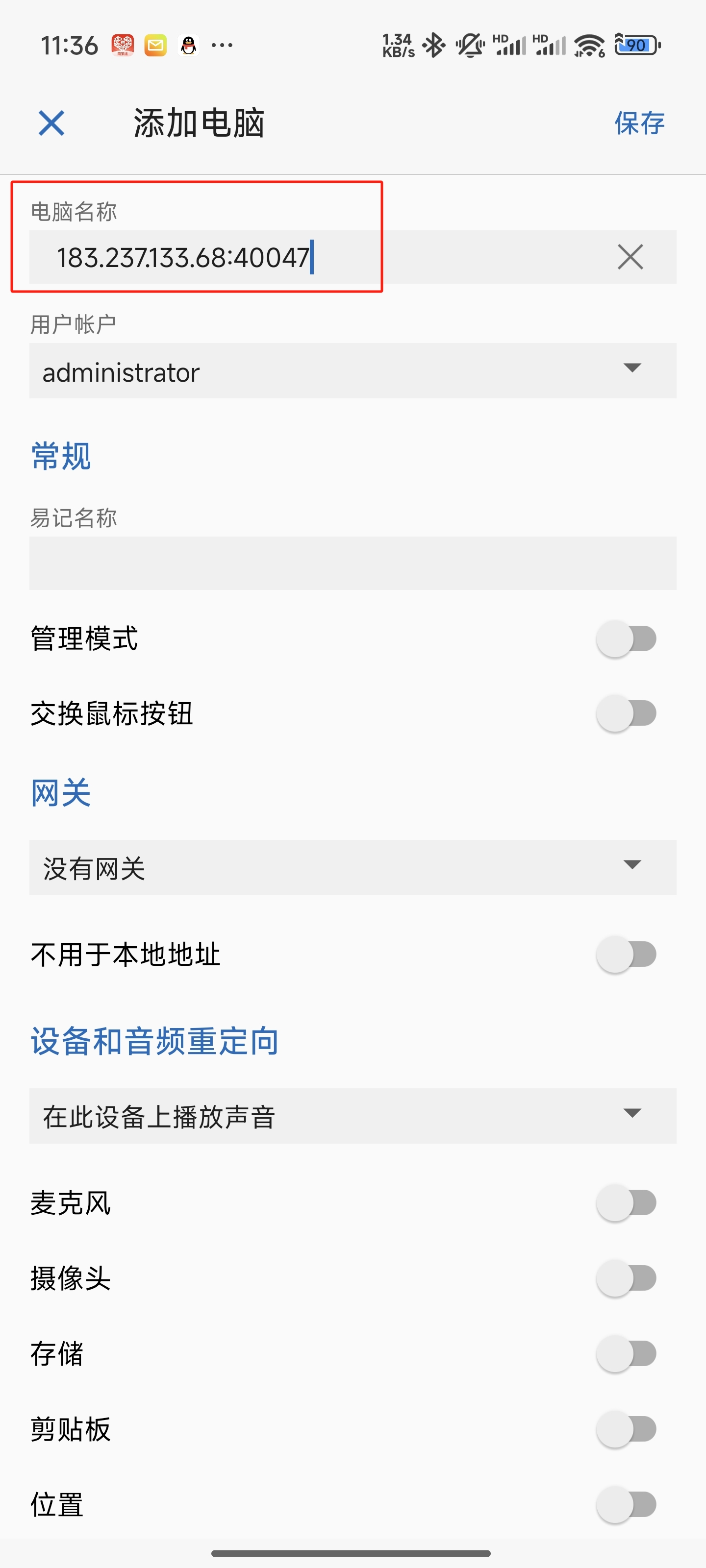
Task: Tap 保存 to save the computer
Action: pos(638,123)
